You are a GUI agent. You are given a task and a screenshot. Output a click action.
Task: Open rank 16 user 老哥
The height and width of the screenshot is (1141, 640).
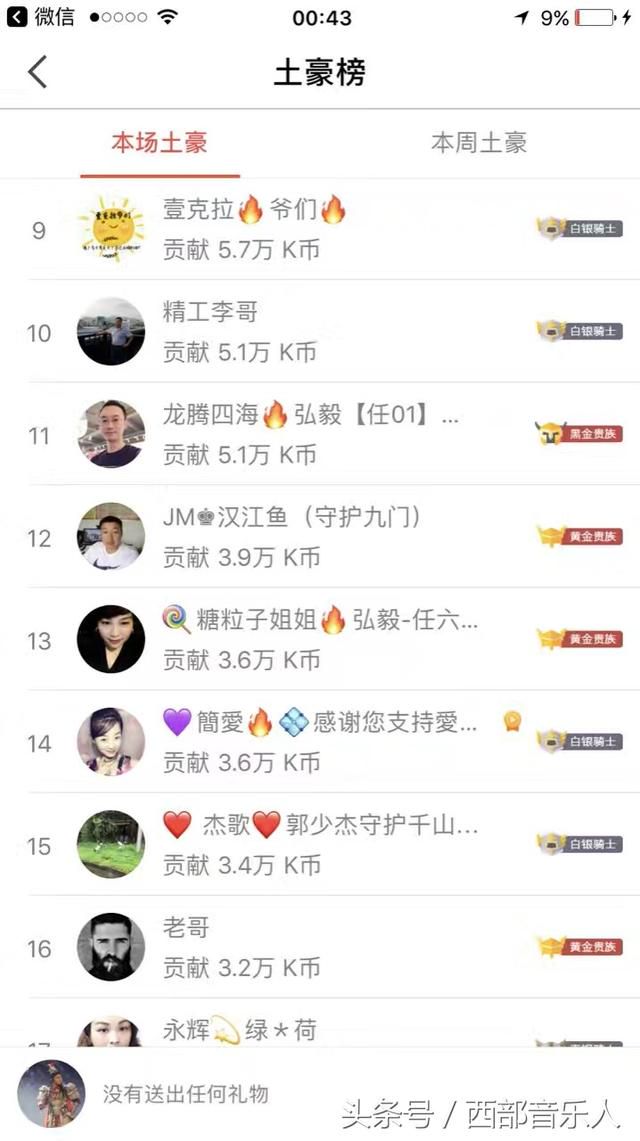(320, 947)
